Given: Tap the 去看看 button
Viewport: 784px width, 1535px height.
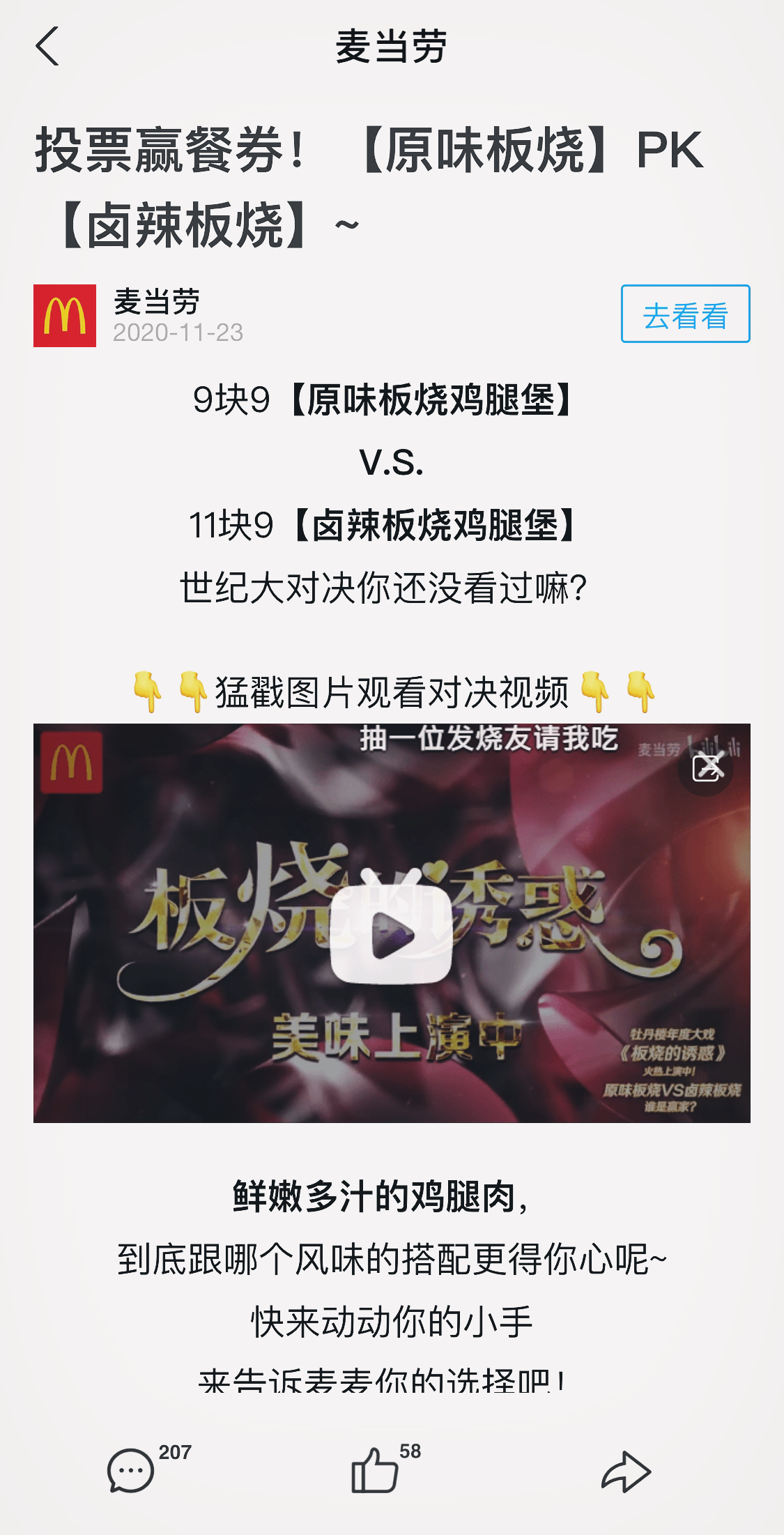Looking at the screenshot, I should pyautogui.click(x=685, y=314).
